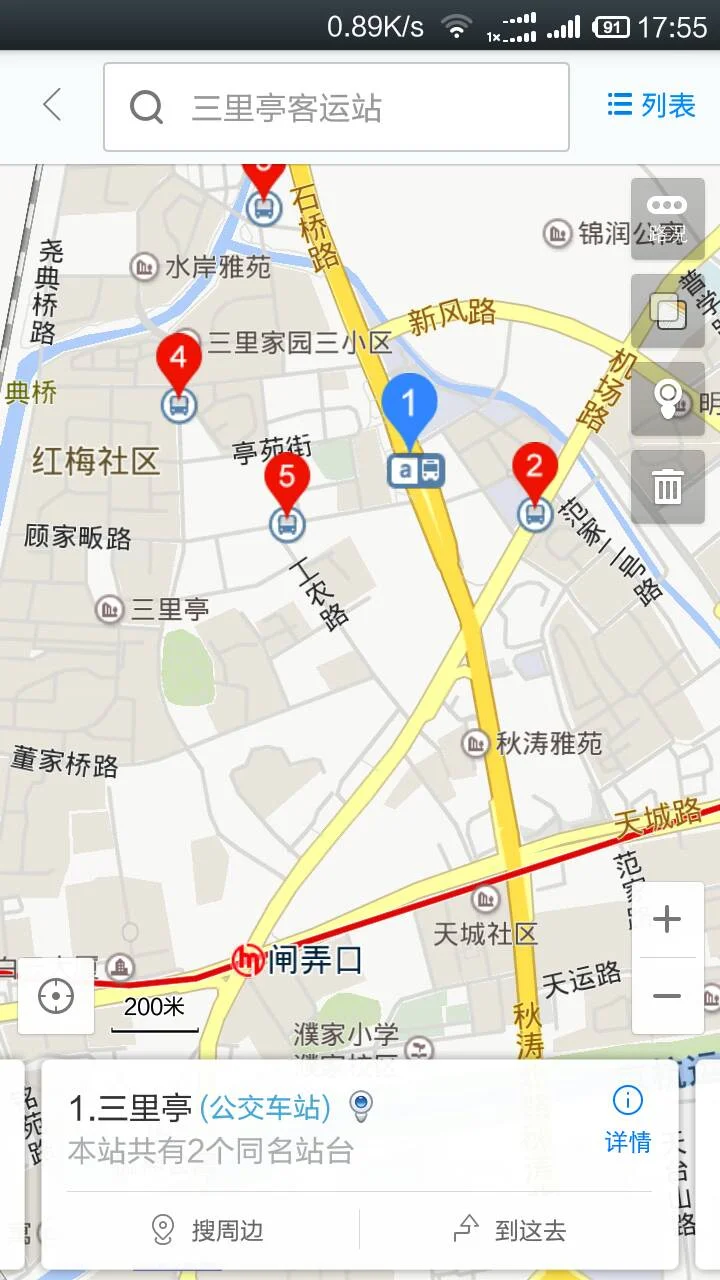Zoom in with the plus button
The width and height of the screenshot is (720, 1280).
pyautogui.click(x=667, y=918)
